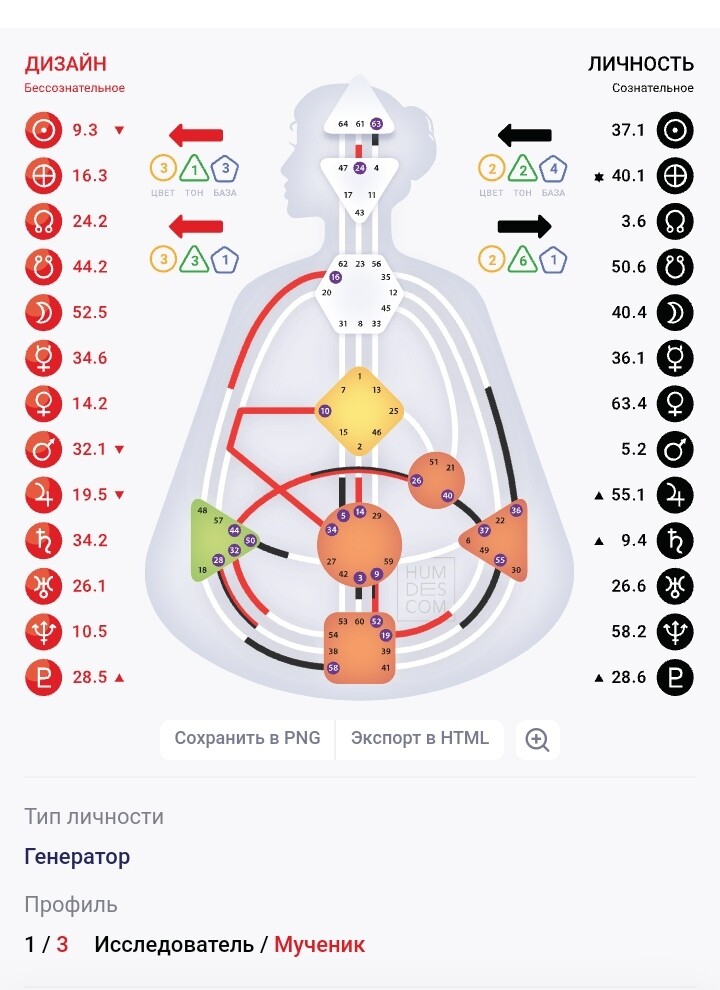
Task: Tap the «Сохранить в PNG» button
Action: 247,739
